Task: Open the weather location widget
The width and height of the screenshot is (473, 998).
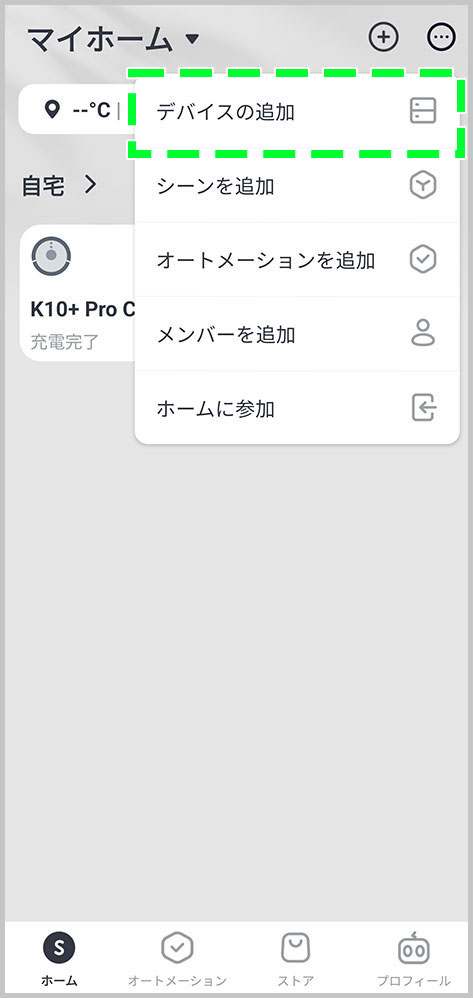Action: tap(76, 109)
